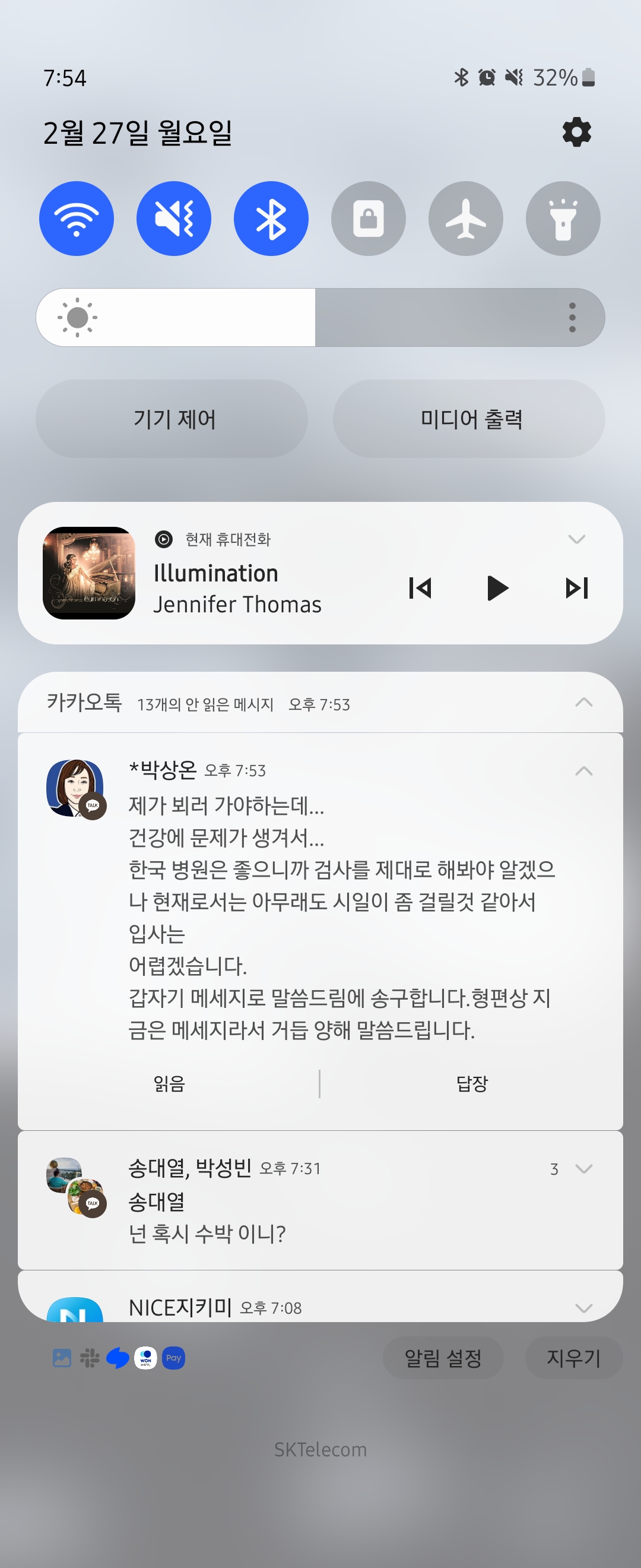Open settings via the gear icon
This screenshot has width=641, height=1568.
coord(576,132)
